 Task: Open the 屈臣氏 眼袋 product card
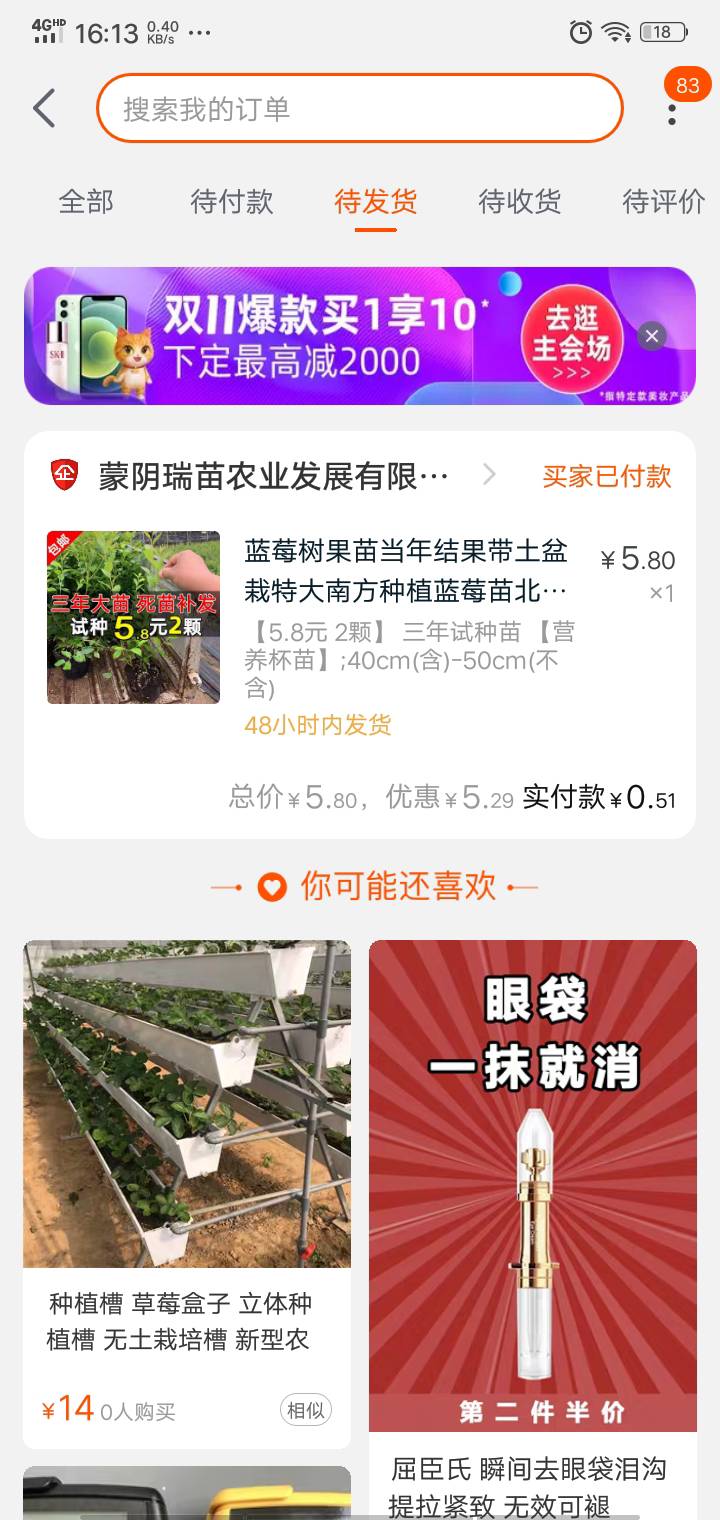532,1180
